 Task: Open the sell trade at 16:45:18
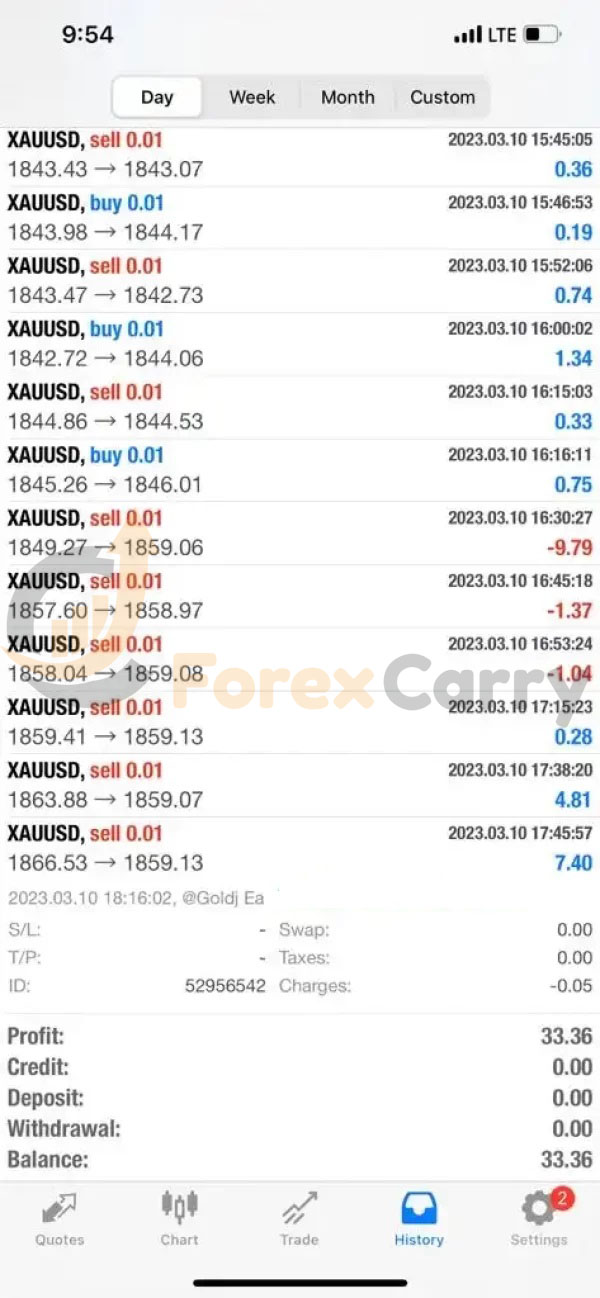point(299,596)
